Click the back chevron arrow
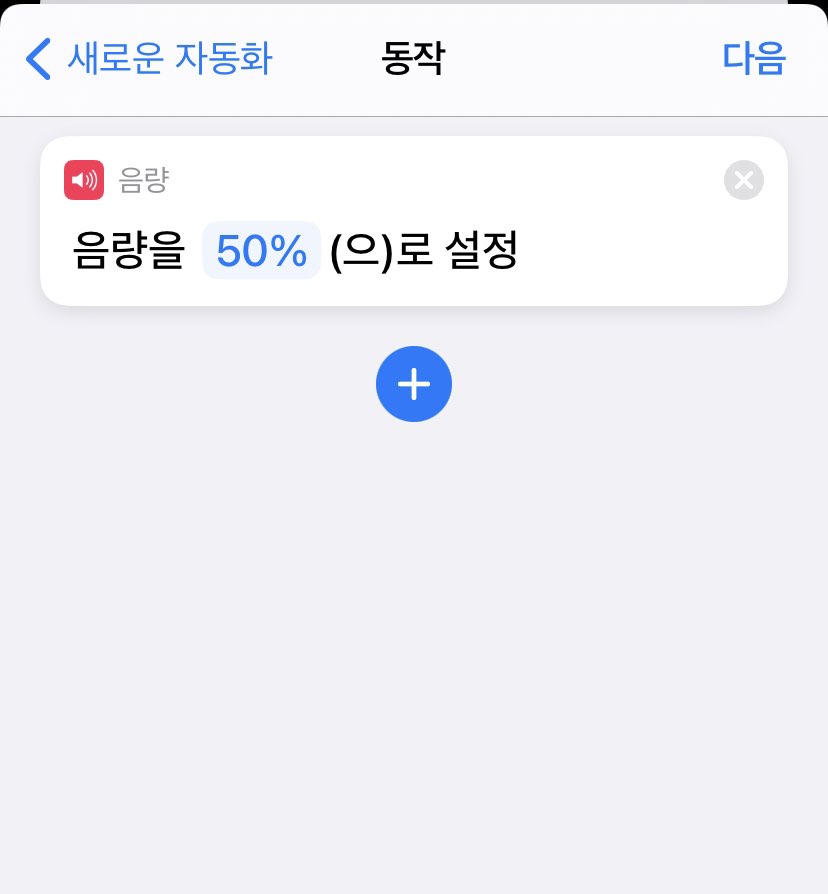 (x=38, y=59)
